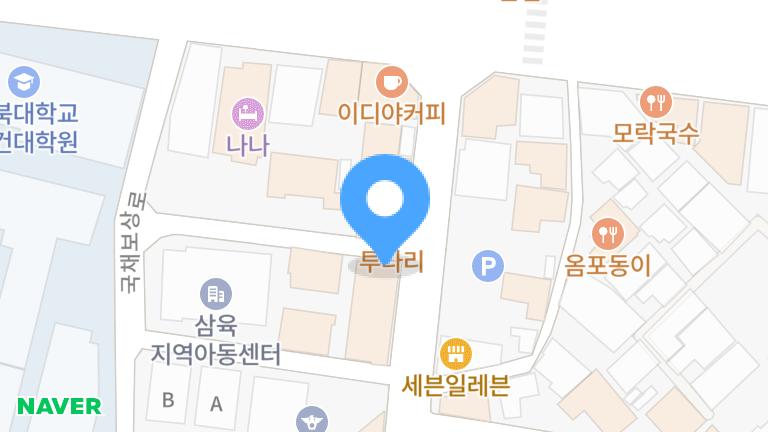Open the 모락국수 restaurant marker
This screenshot has width=768, height=432.
pyautogui.click(x=655, y=100)
